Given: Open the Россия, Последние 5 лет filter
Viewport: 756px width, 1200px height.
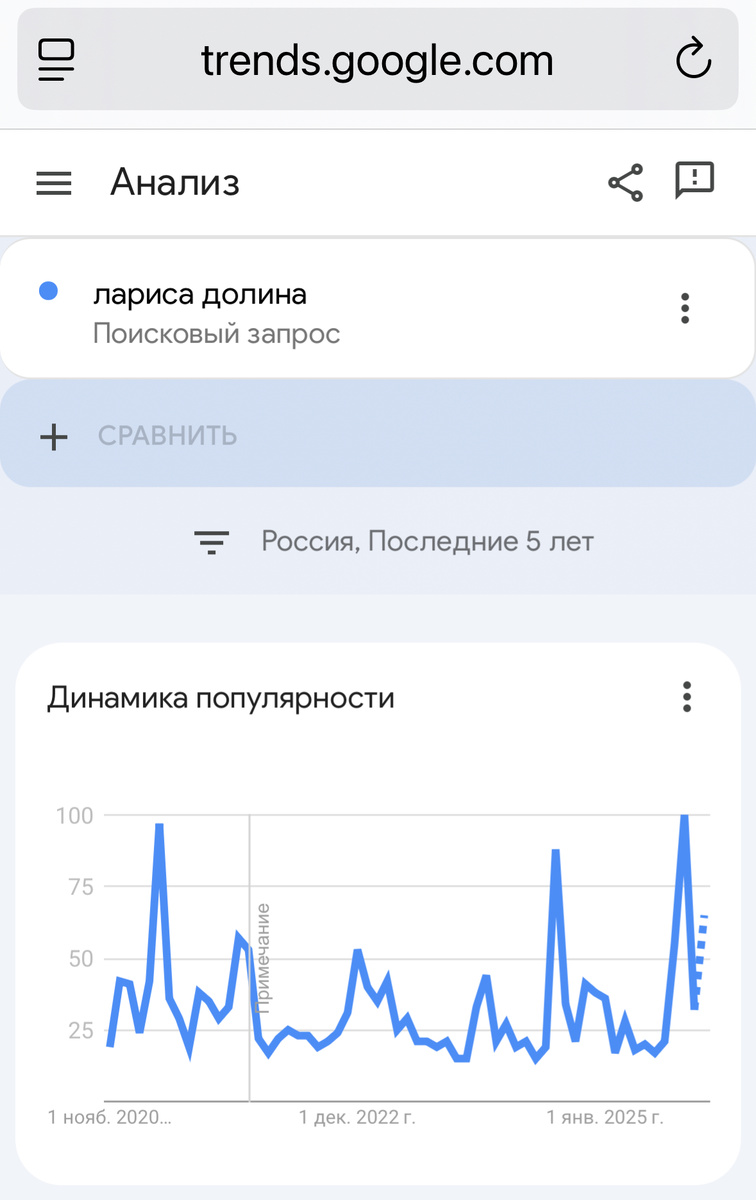Looking at the screenshot, I should (428, 541).
